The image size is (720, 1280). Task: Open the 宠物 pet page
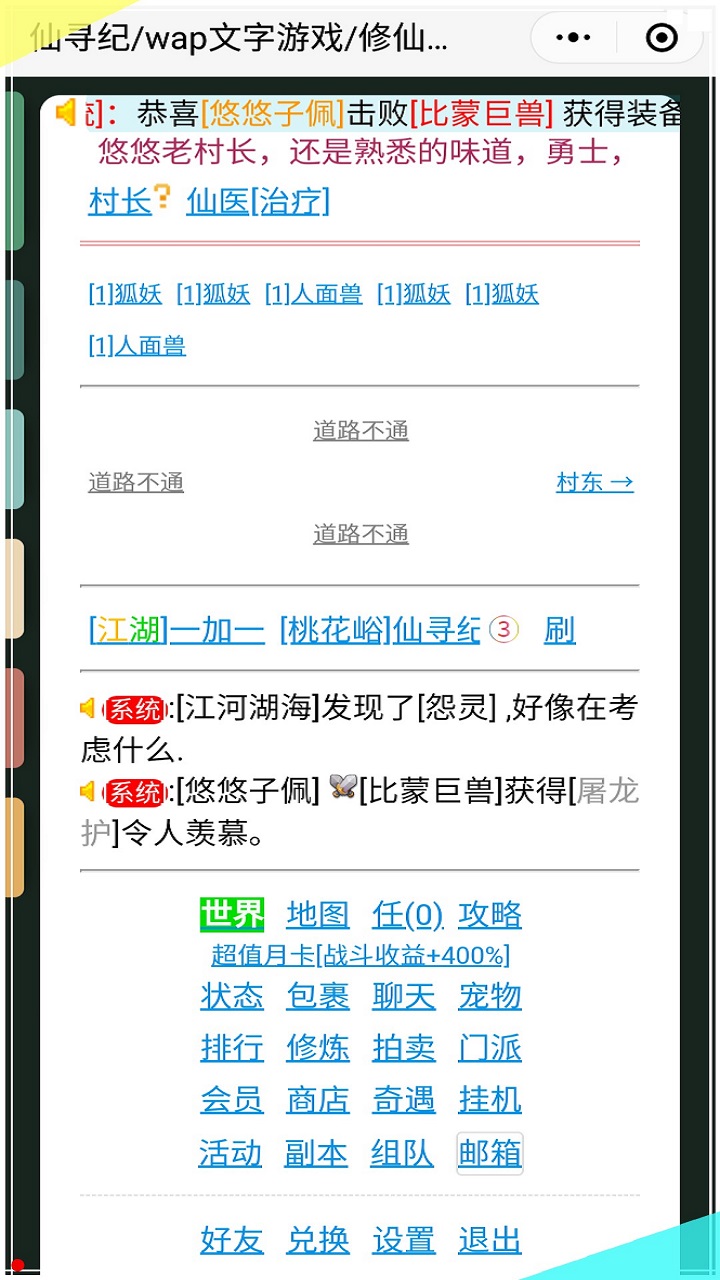[x=490, y=996]
